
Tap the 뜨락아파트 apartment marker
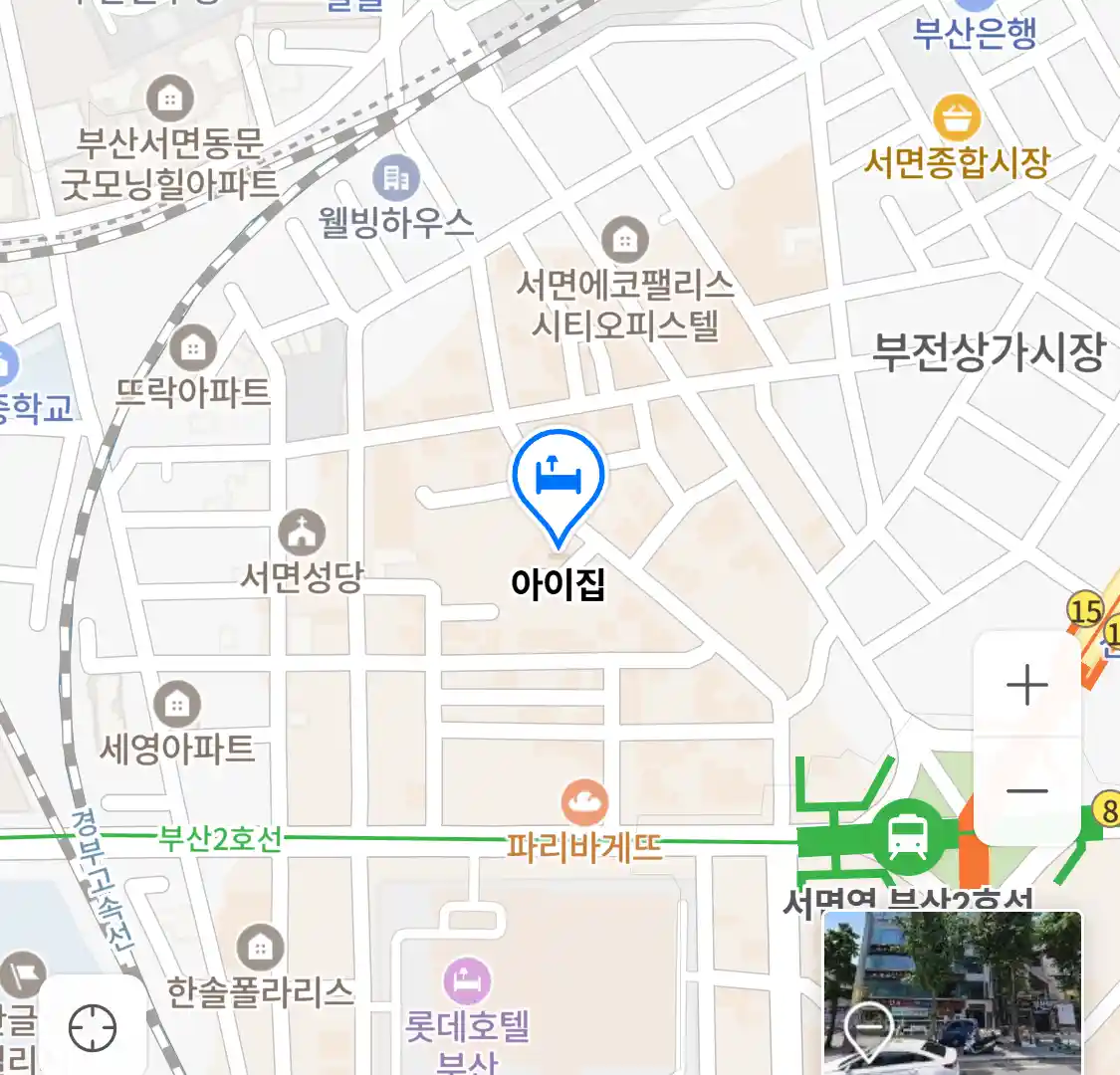193,348
